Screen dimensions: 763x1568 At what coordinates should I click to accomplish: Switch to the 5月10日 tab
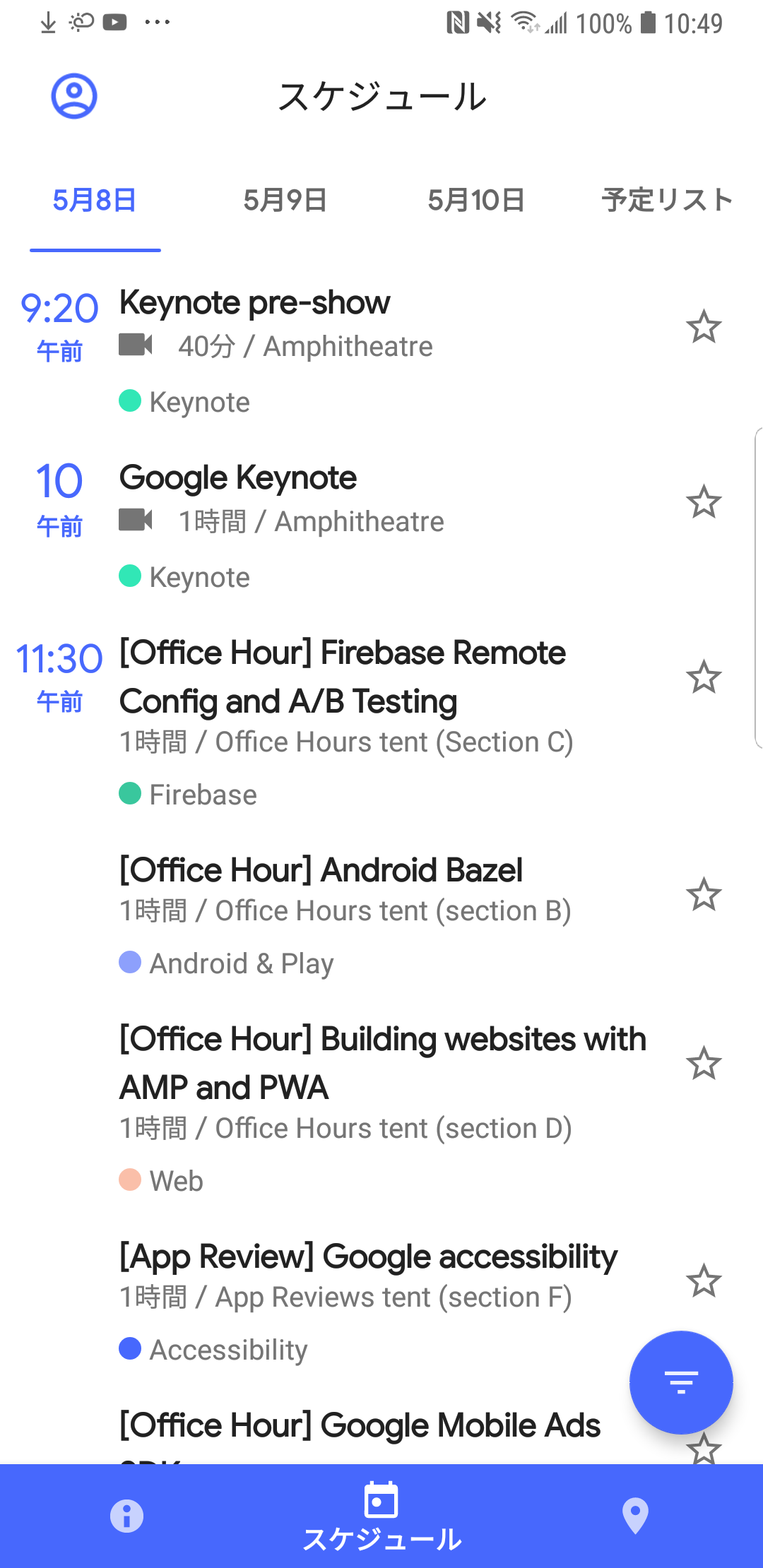[x=475, y=201]
